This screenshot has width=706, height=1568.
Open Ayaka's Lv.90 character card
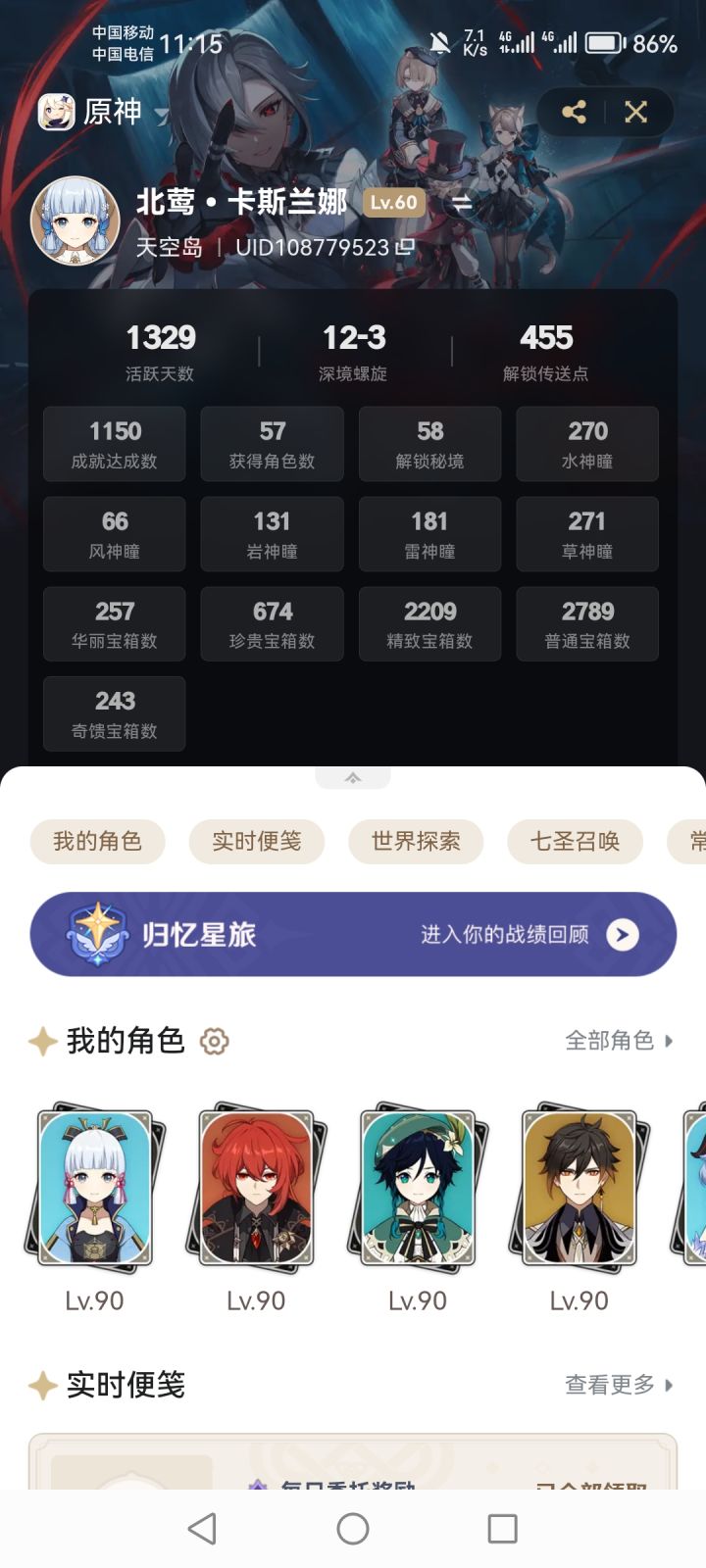(94, 1186)
